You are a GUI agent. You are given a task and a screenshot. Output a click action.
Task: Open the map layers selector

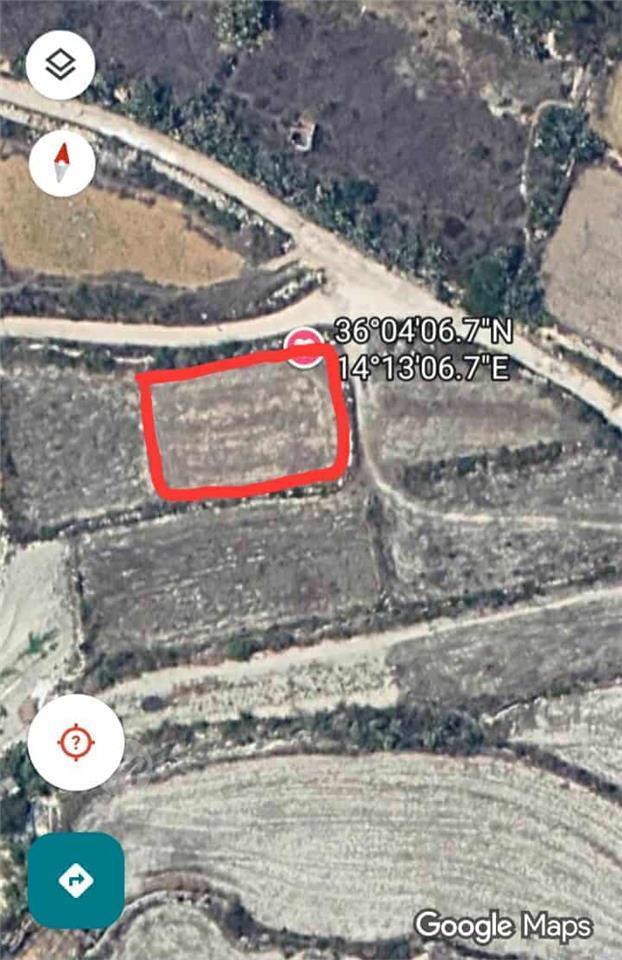(60, 65)
